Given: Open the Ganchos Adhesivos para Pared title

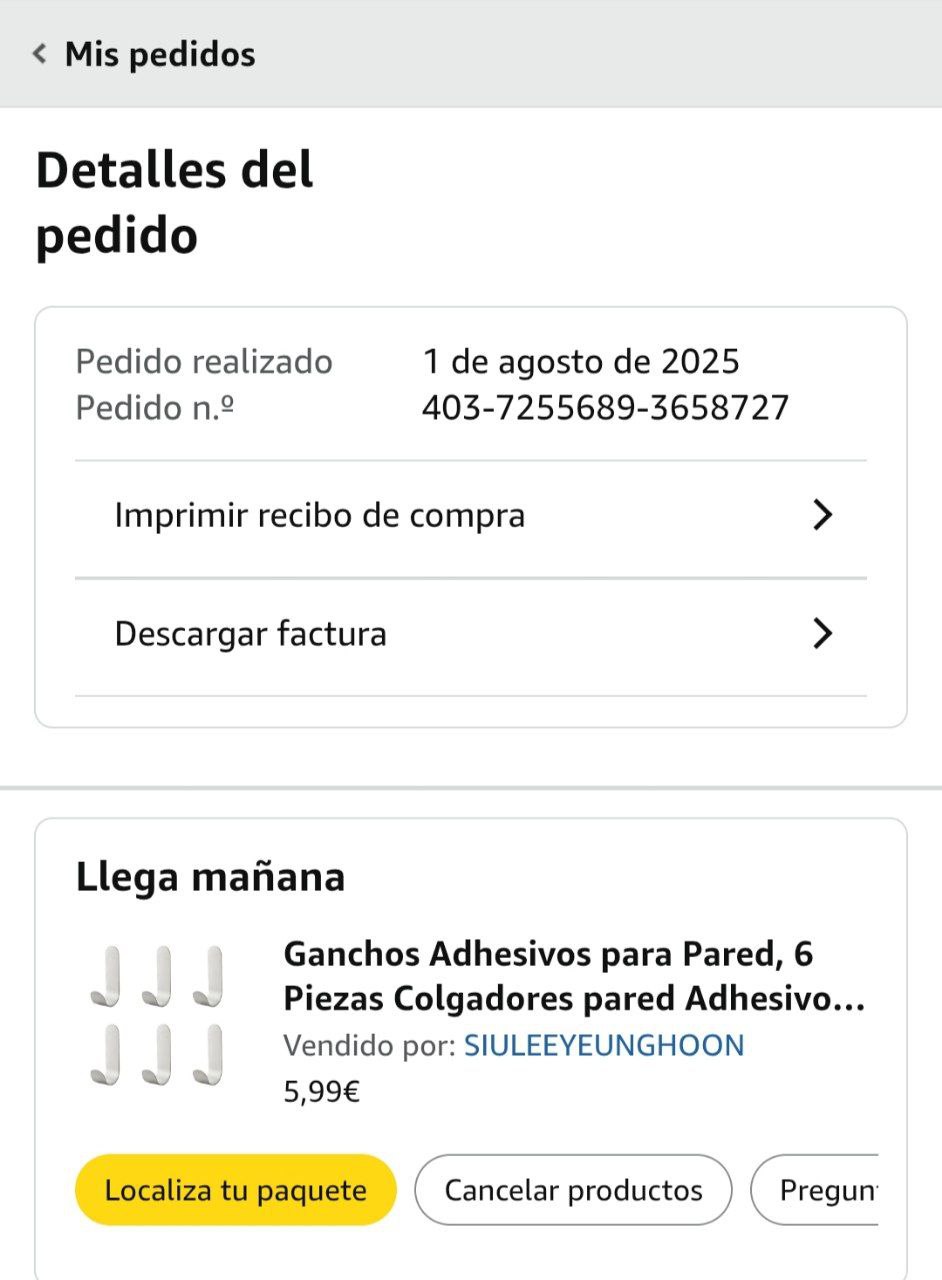Looking at the screenshot, I should tap(574, 976).
